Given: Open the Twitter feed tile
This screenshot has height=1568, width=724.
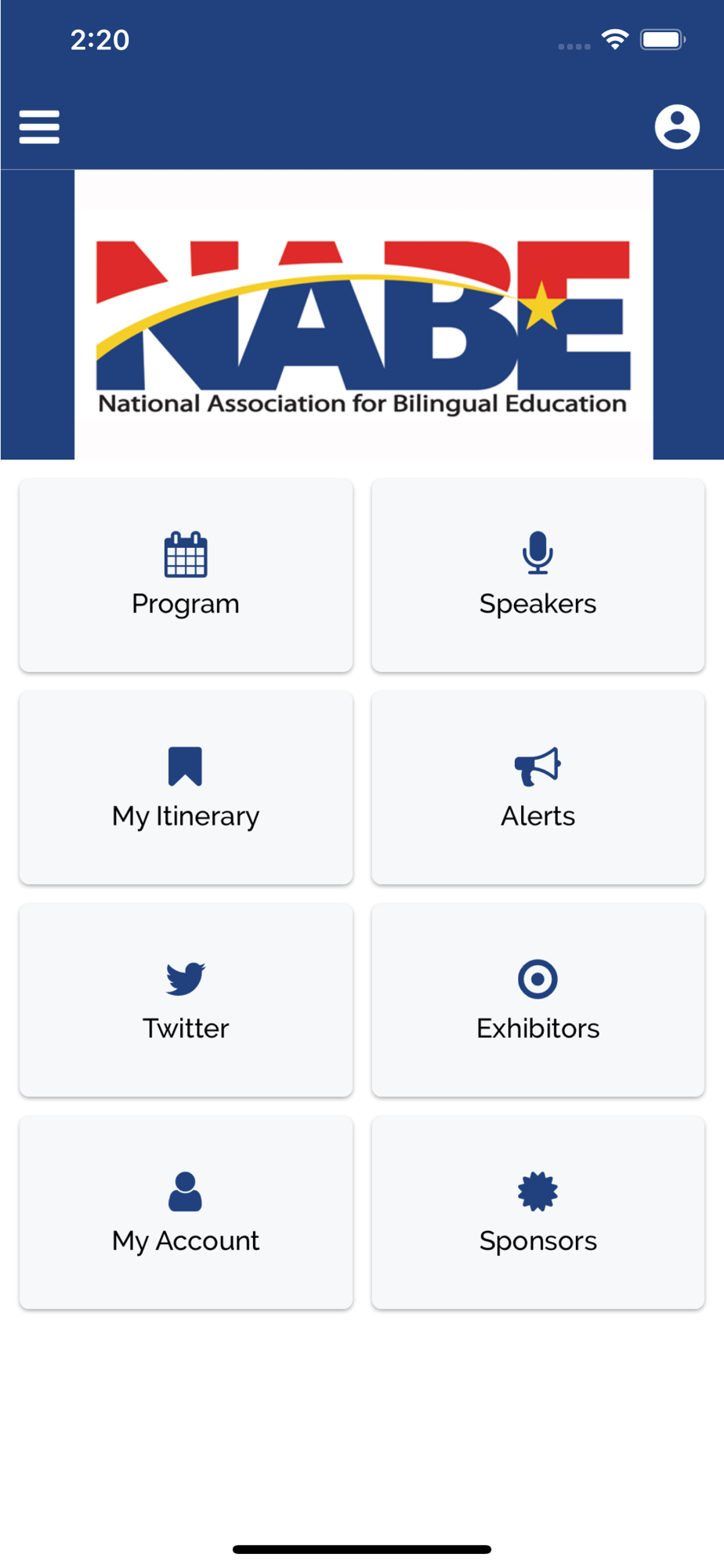Looking at the screenshot, I should click(x=186, y=1000).
